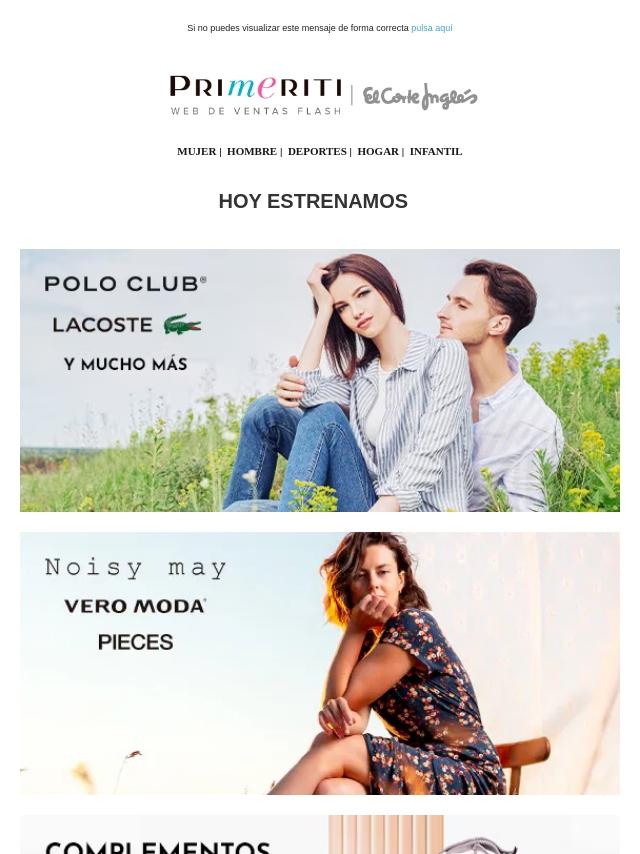Image resolution: width=640 pixels, height=854 pixels.
Task: Open the Complementos banner
Action: pos(320,836)
